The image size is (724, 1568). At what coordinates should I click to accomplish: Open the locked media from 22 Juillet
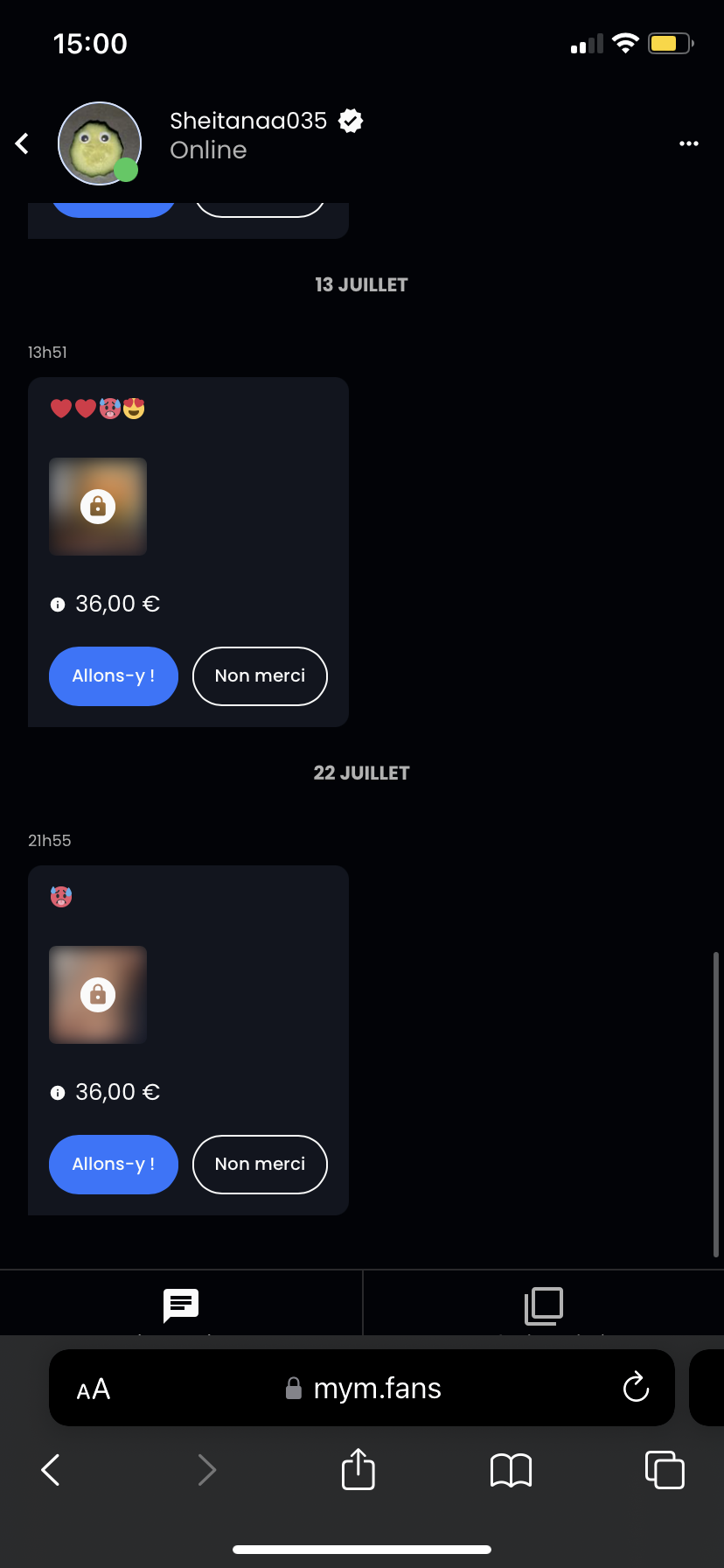point(98,995)
